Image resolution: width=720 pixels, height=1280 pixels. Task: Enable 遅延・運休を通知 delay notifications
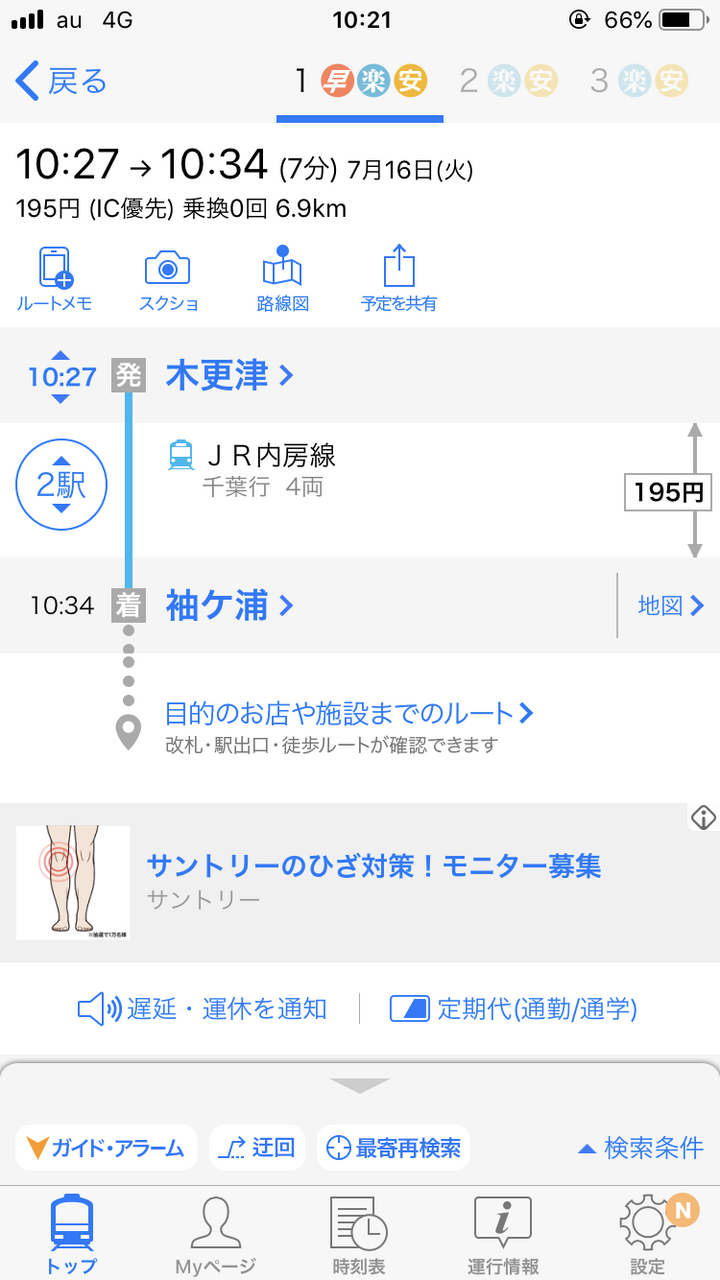coord(203,1009)
